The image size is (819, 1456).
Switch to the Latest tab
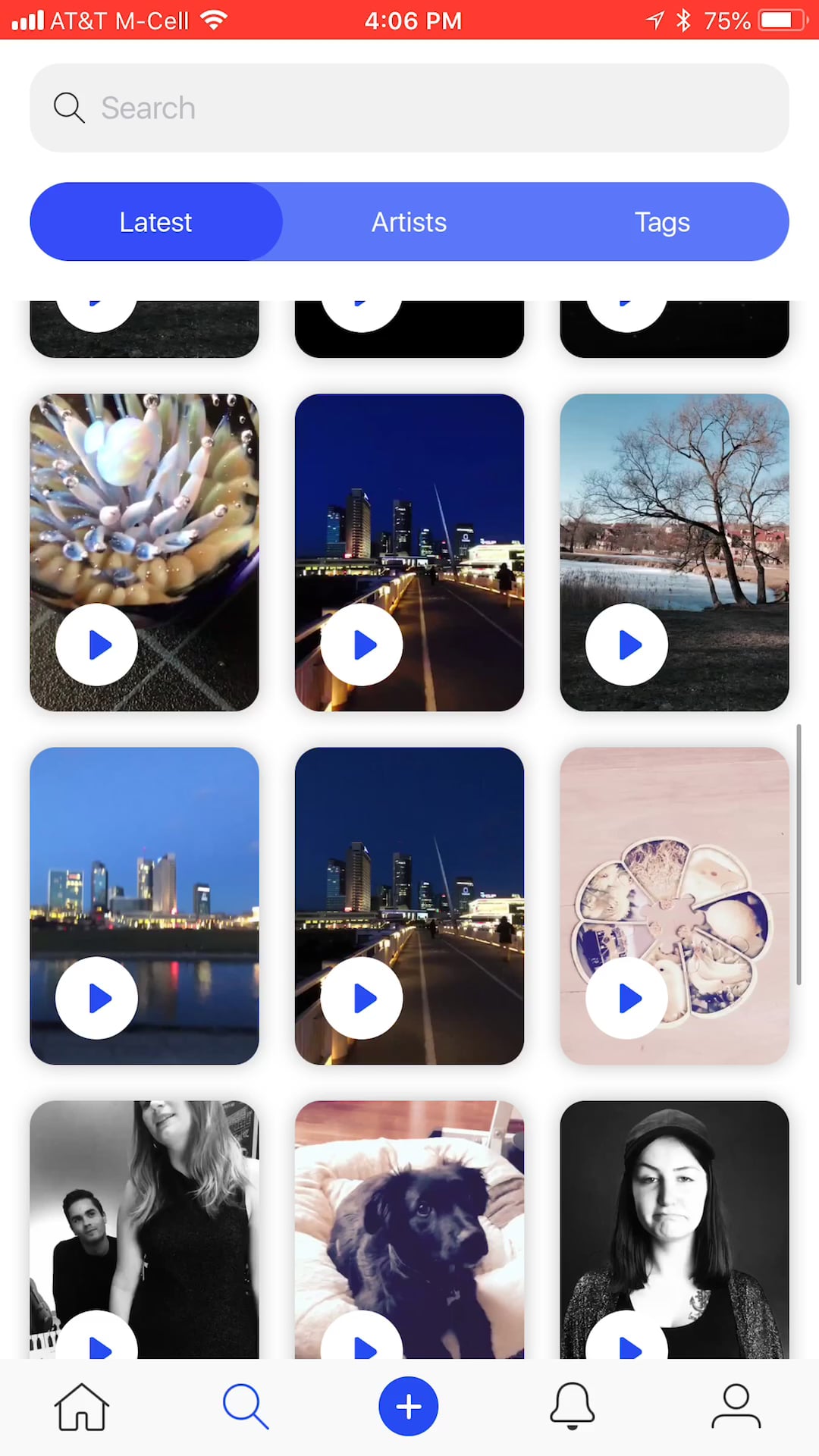(155, 222)
